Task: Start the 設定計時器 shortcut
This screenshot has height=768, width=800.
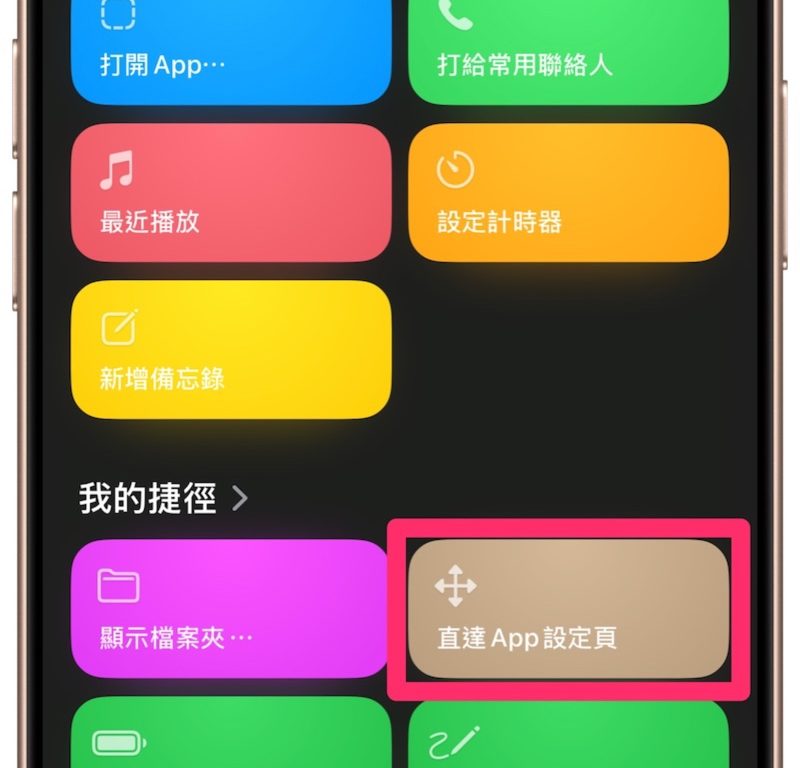Action: (568, 192)
